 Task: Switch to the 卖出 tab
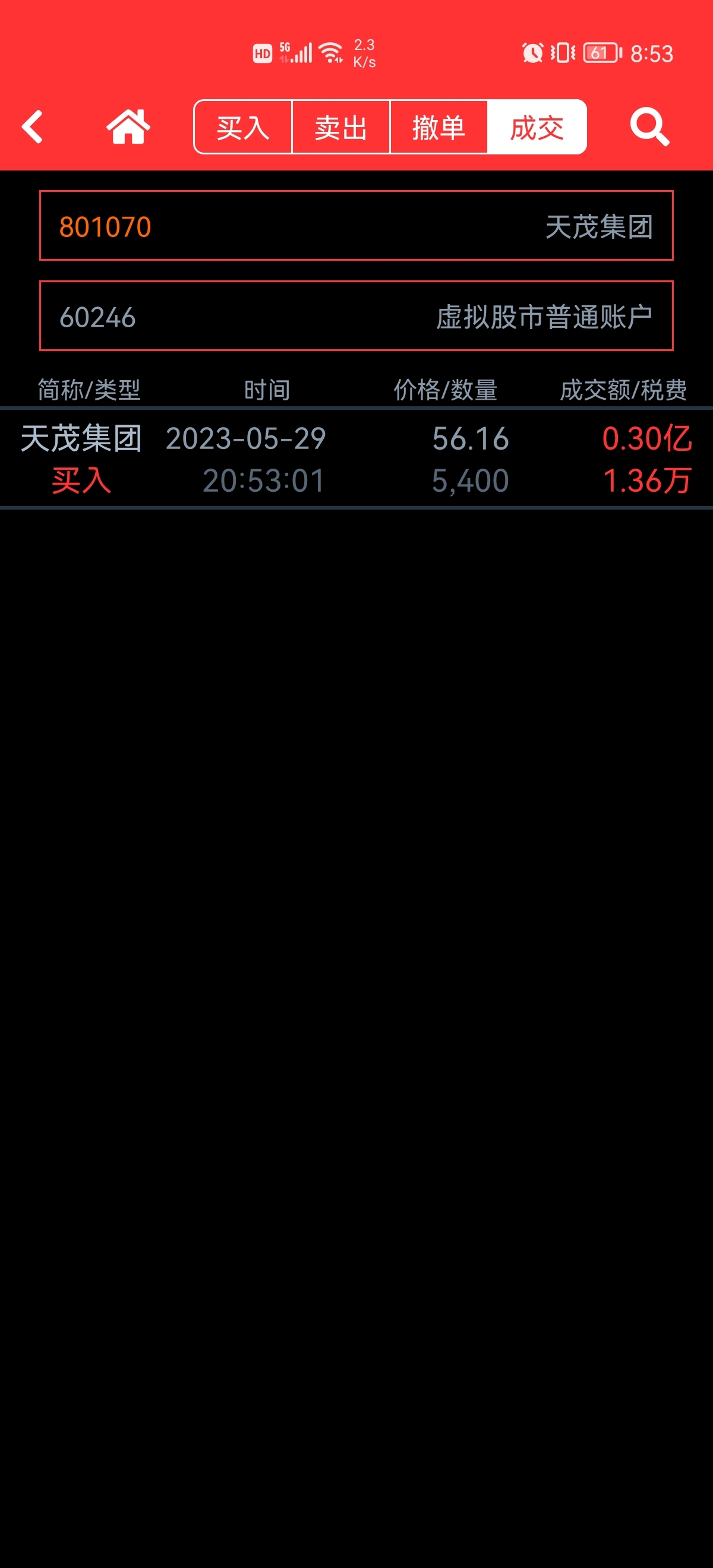tap(341, 127)
